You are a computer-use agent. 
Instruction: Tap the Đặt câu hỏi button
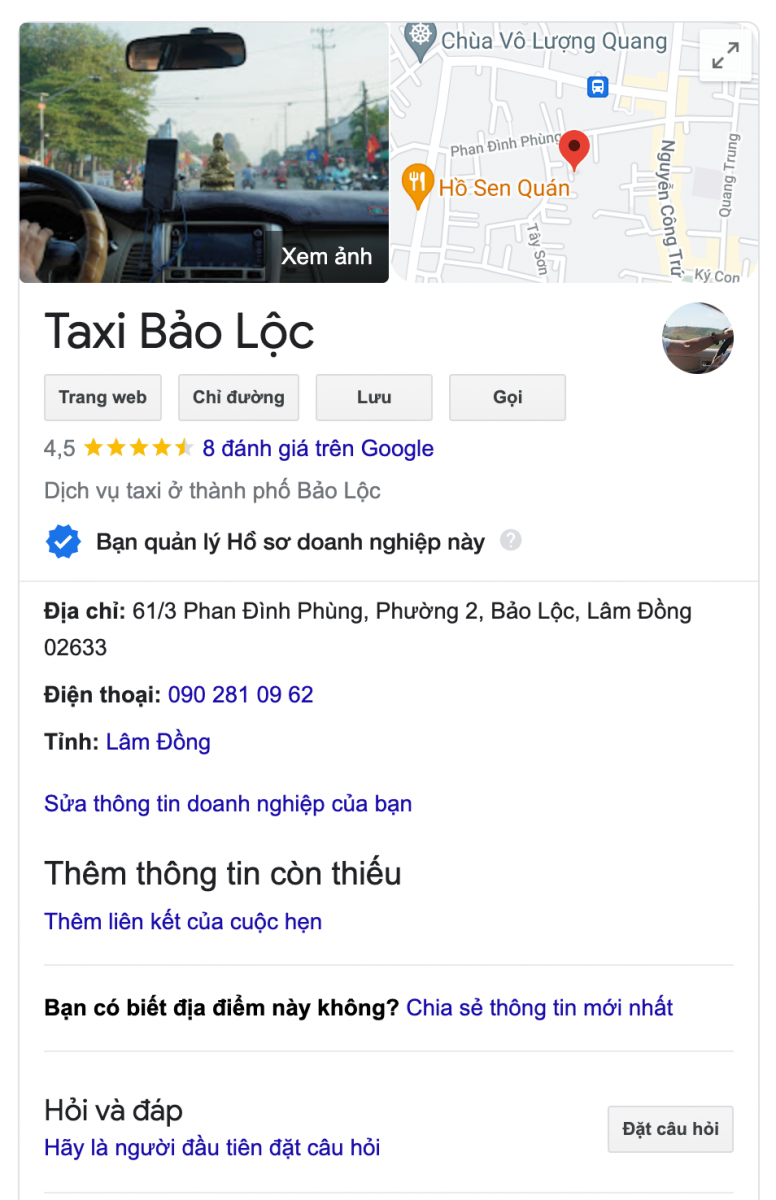click(x=670, y=1129)
